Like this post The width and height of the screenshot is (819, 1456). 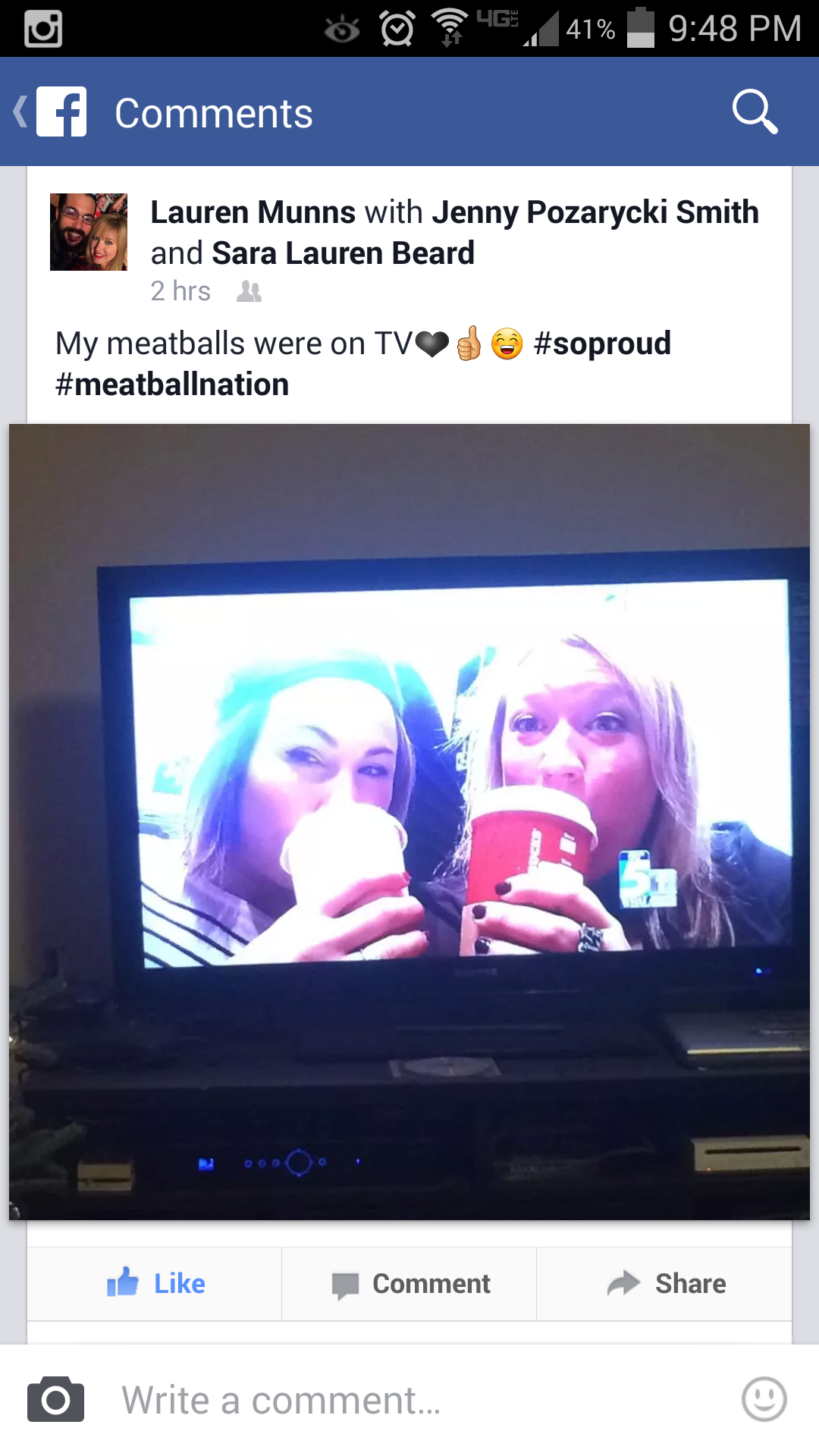click(x=156, y=1283)
